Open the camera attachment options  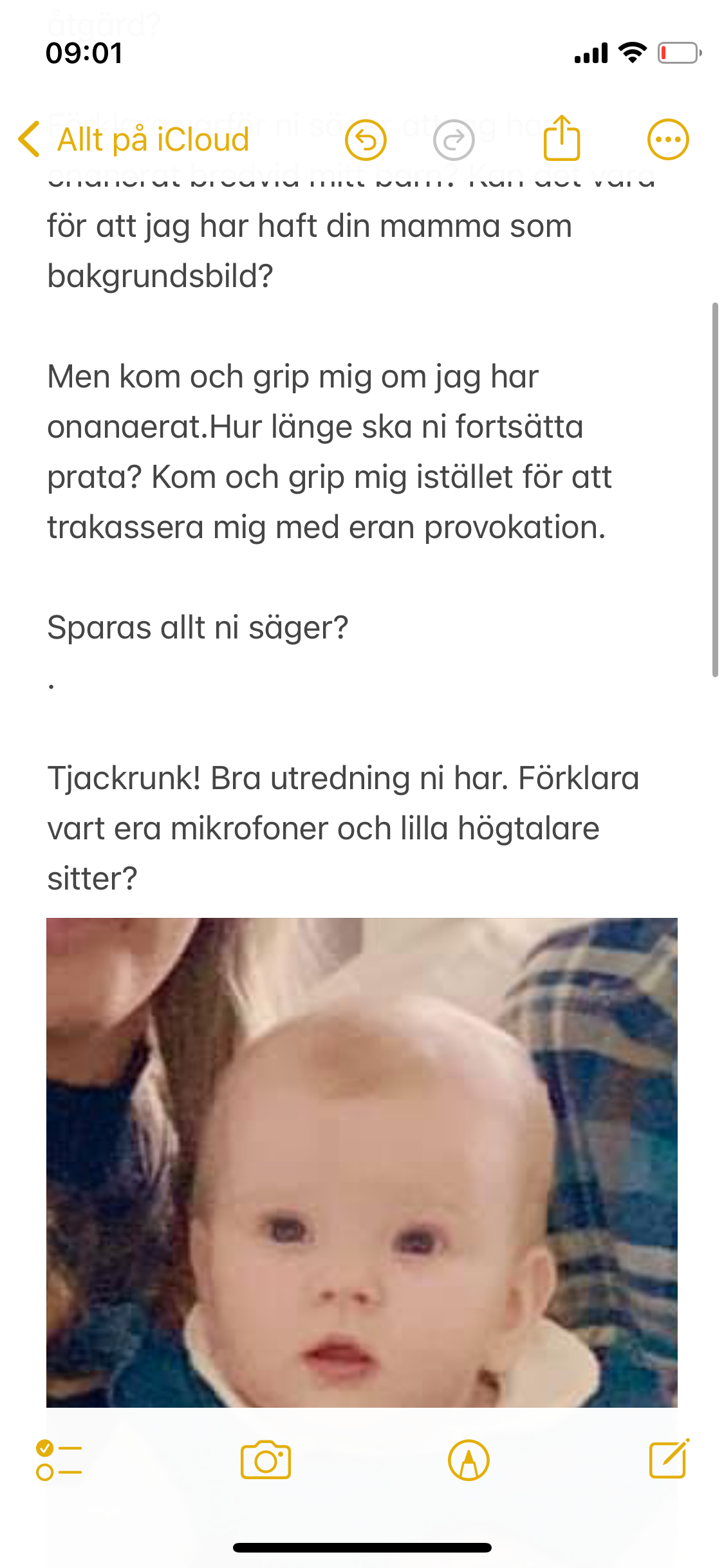click(x=266, y=1460)
